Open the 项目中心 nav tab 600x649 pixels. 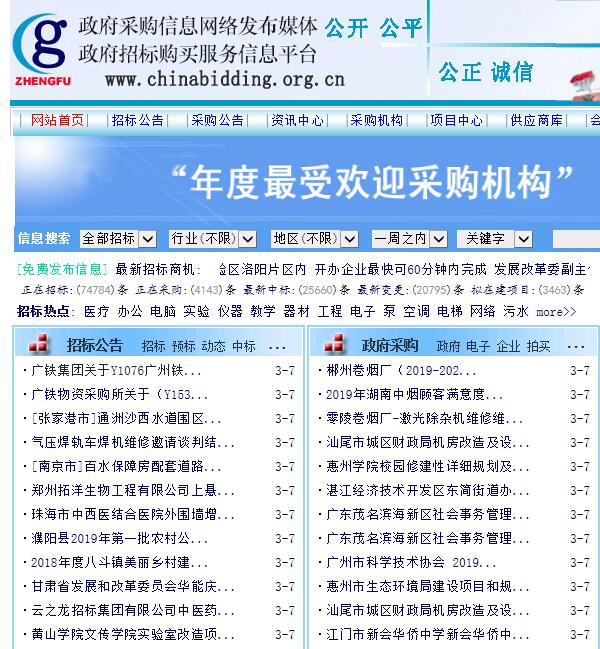point(456,120)
